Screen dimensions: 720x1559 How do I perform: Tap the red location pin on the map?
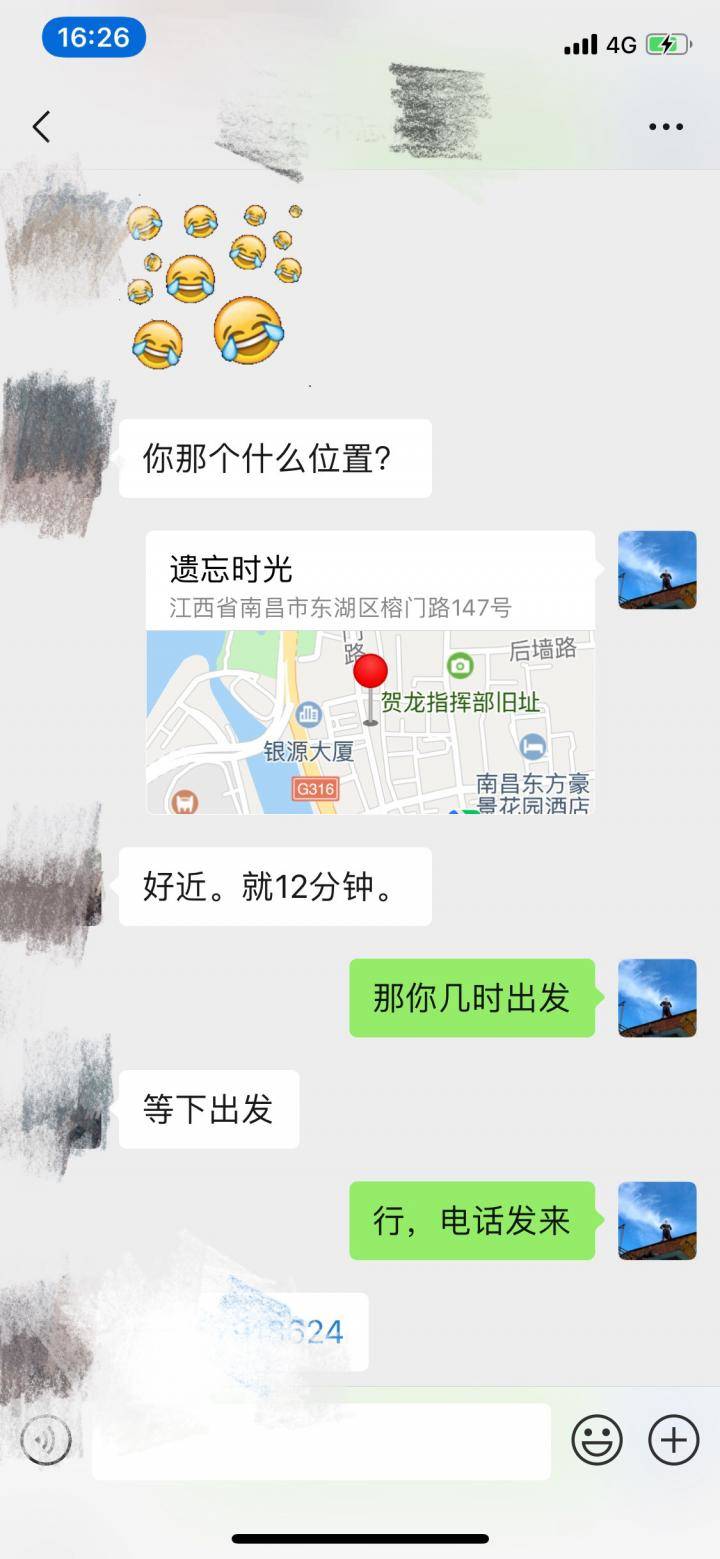[x=371, y=672]
